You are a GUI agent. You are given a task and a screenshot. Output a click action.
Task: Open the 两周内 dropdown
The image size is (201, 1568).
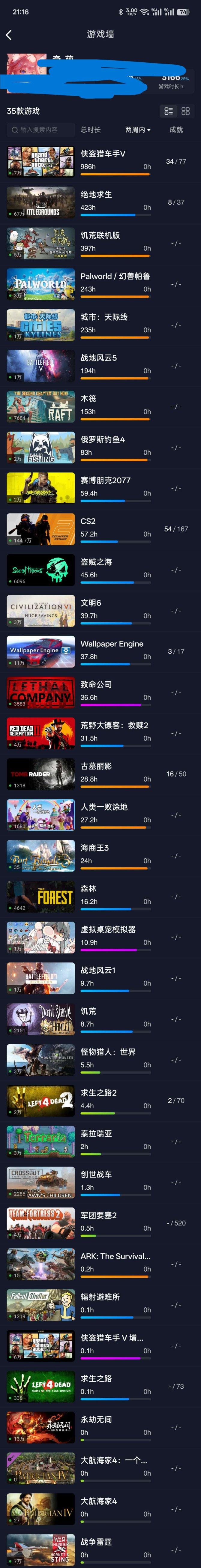click(138, 130)
